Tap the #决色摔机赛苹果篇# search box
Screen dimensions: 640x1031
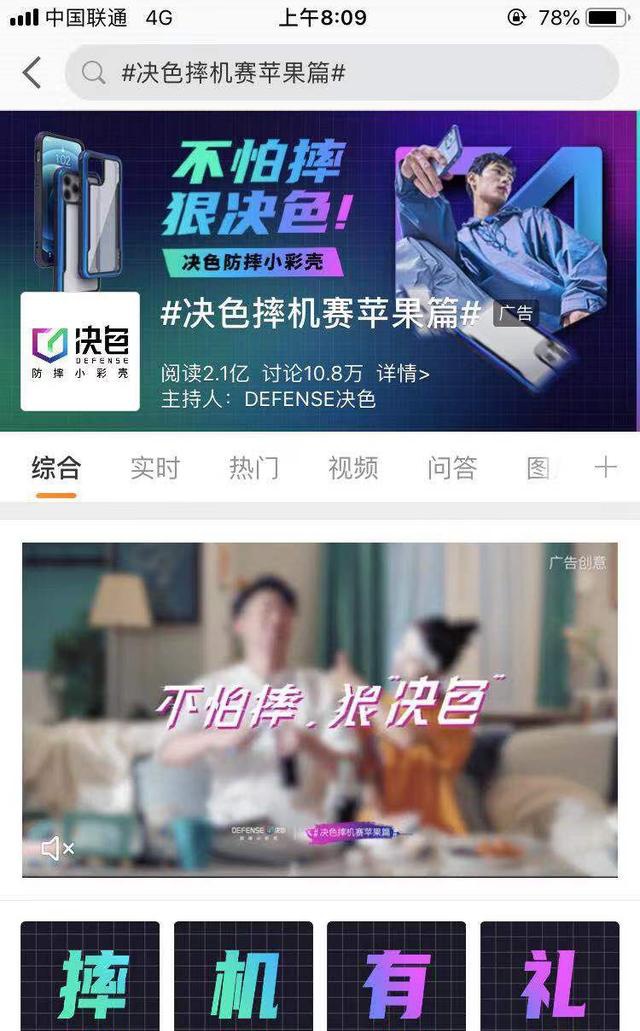342,73
